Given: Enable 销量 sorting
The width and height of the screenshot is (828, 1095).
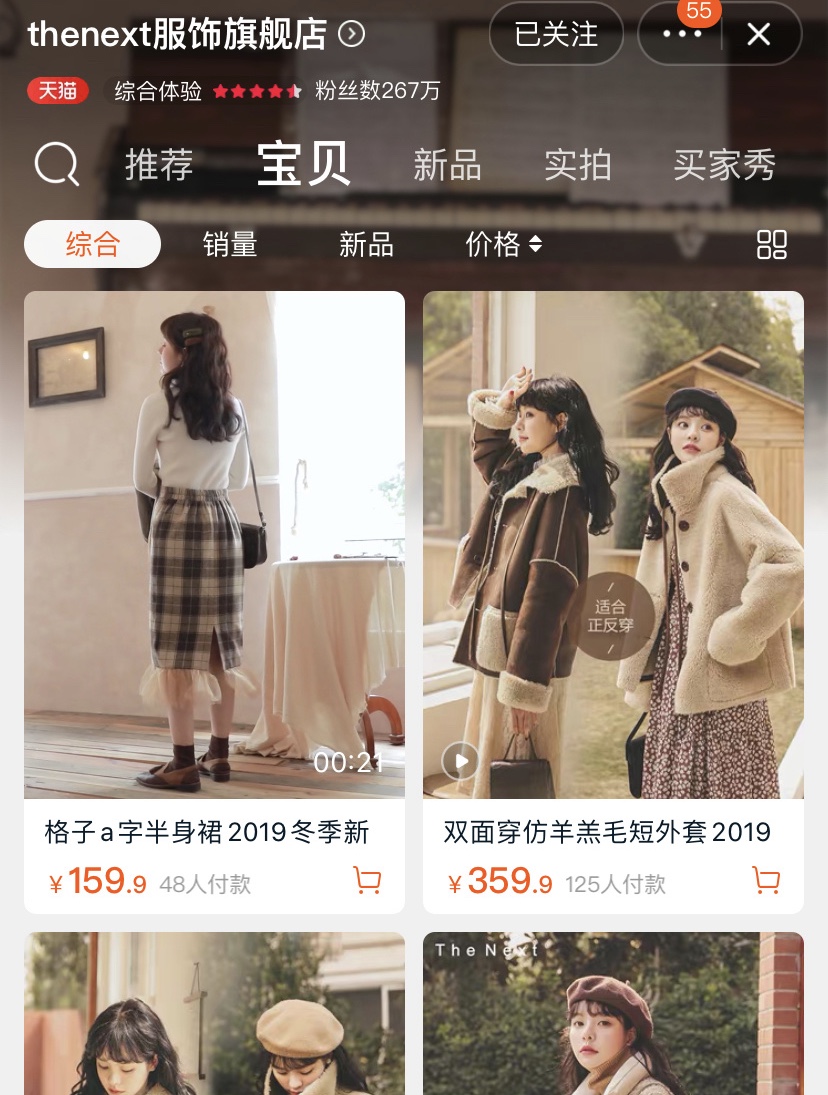Looking at the screenshot, I should tap(229, 243).
